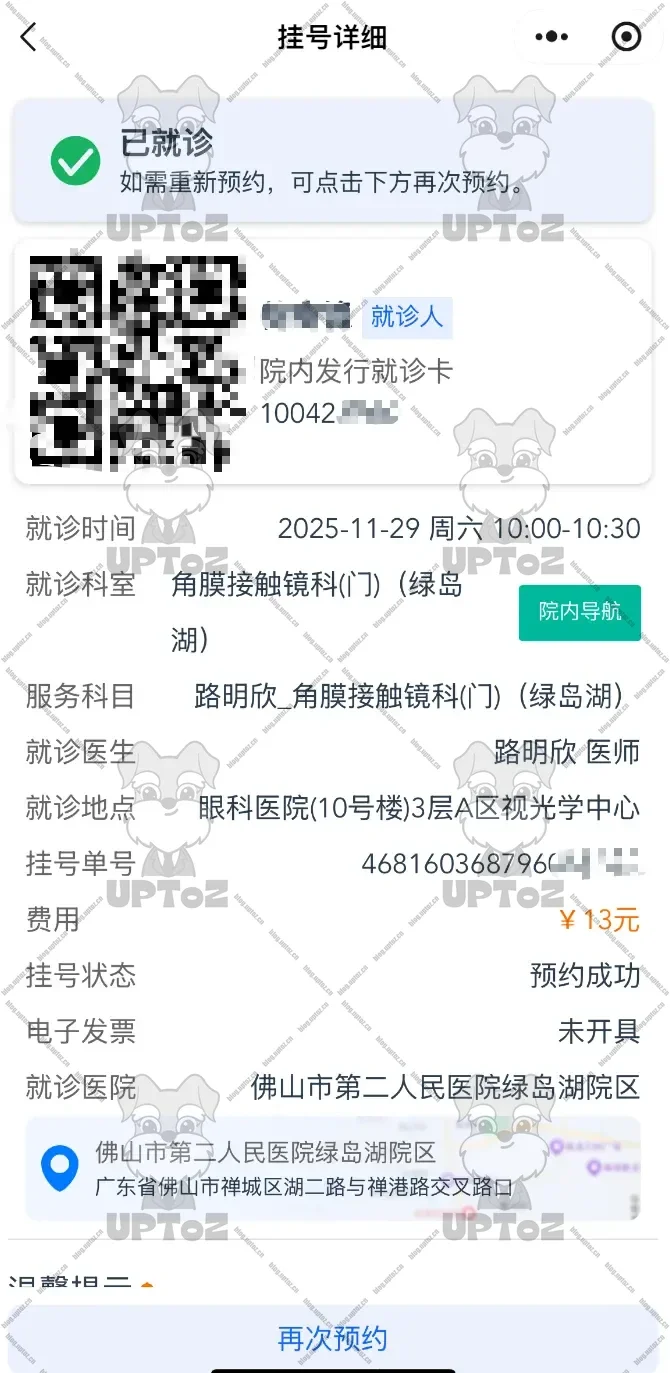This screenshot has width=670, height=1373.
Task: Tap 再次预约 to book again
Action: click(x=333, y=1338)
